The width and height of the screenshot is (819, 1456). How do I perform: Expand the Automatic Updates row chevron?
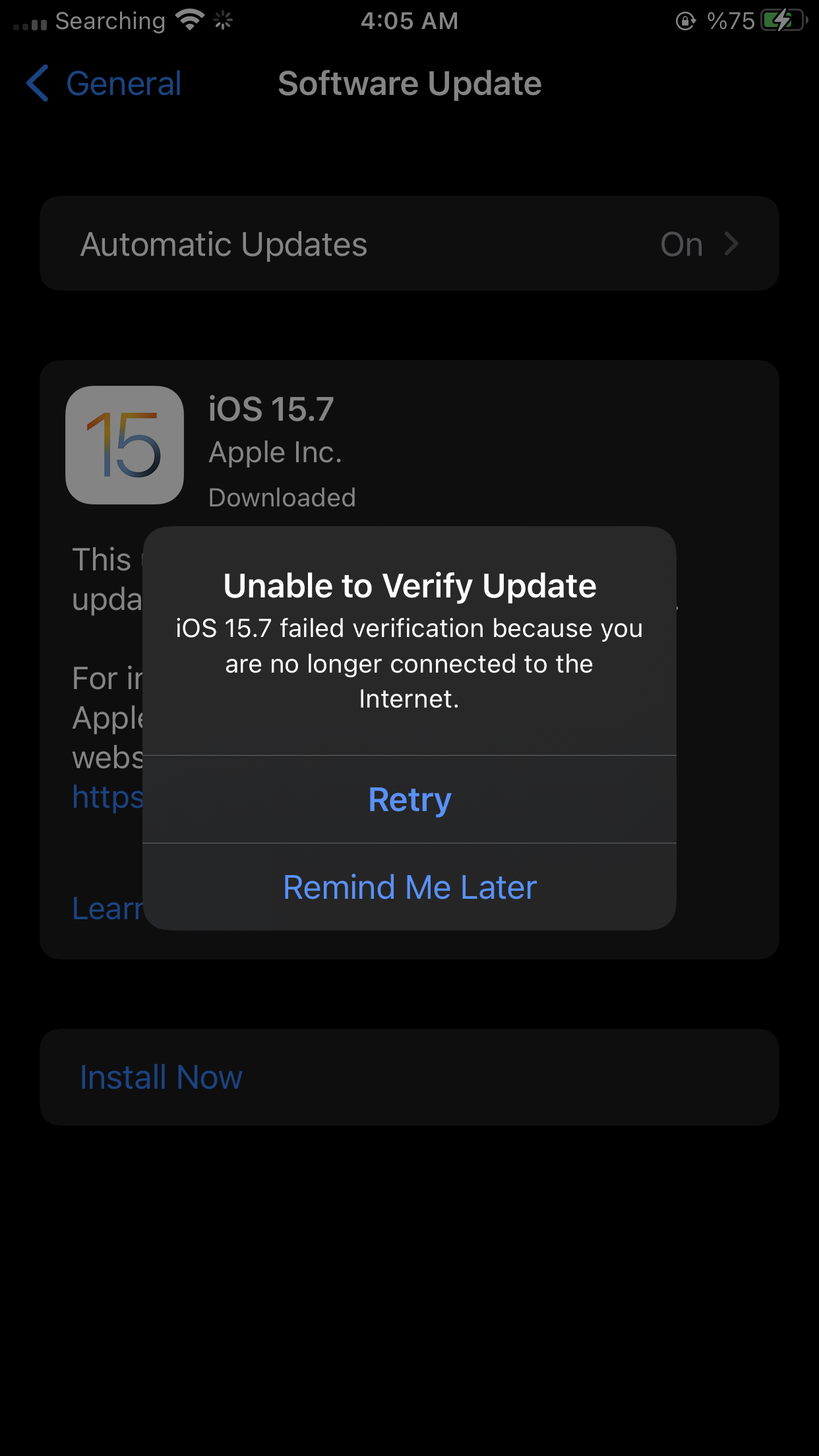731,243
